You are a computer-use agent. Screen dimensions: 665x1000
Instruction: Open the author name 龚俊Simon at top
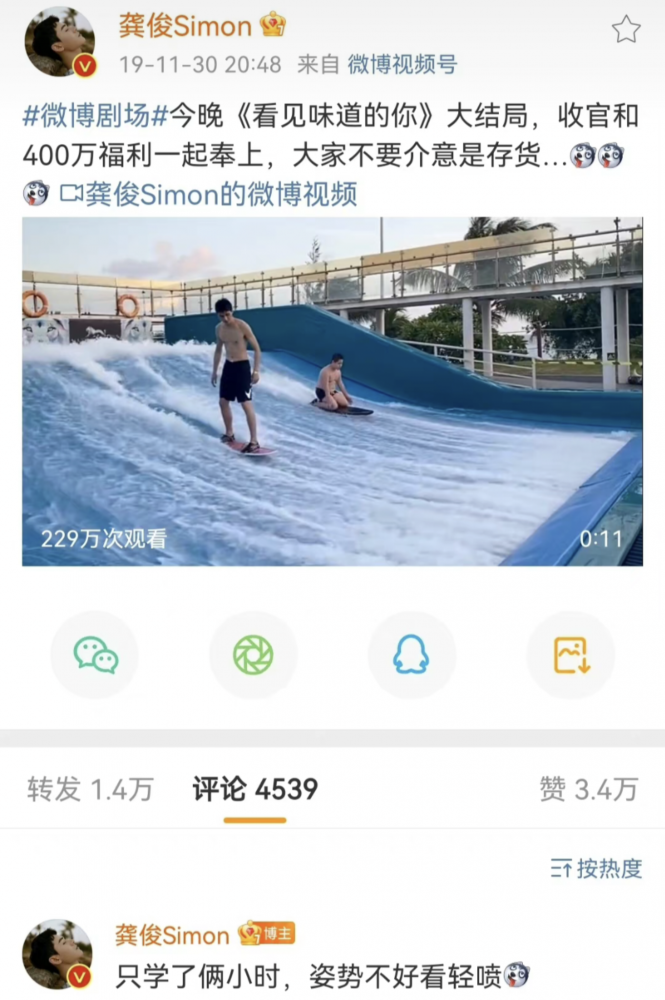click(x=185, y=25)
